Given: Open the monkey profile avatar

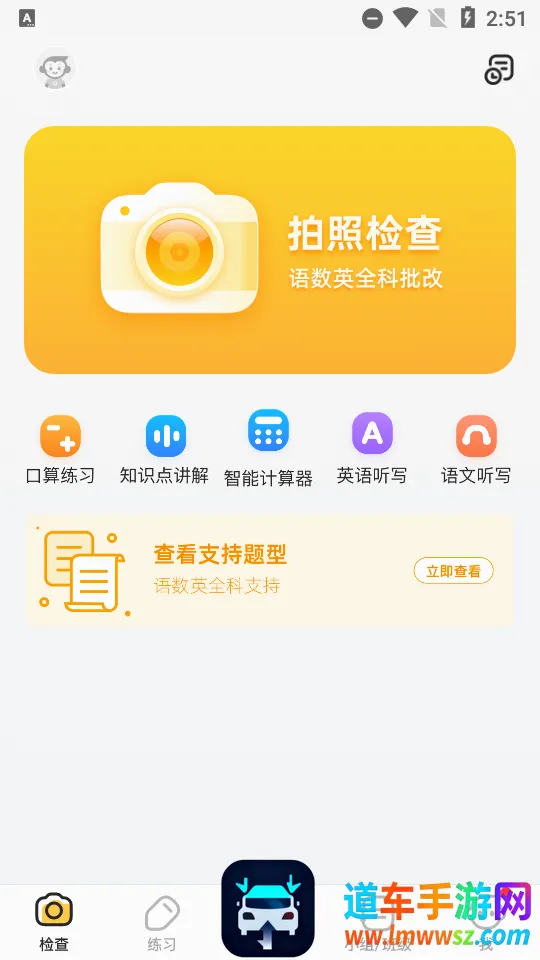Looking at the screenshot, I should (x=55, y=69).
